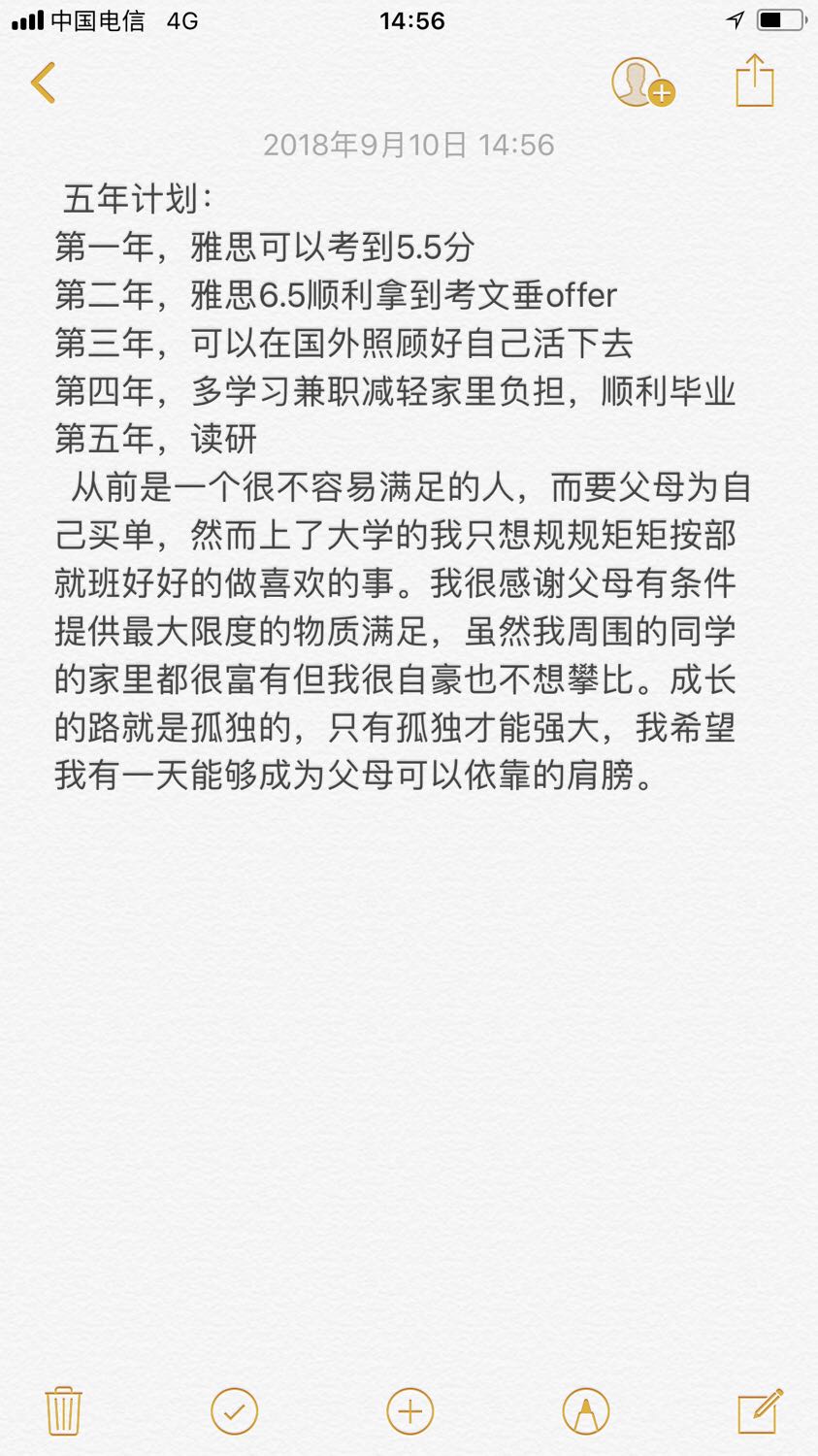
Task: Add people to this note
Action: click(x=642, y=83)
